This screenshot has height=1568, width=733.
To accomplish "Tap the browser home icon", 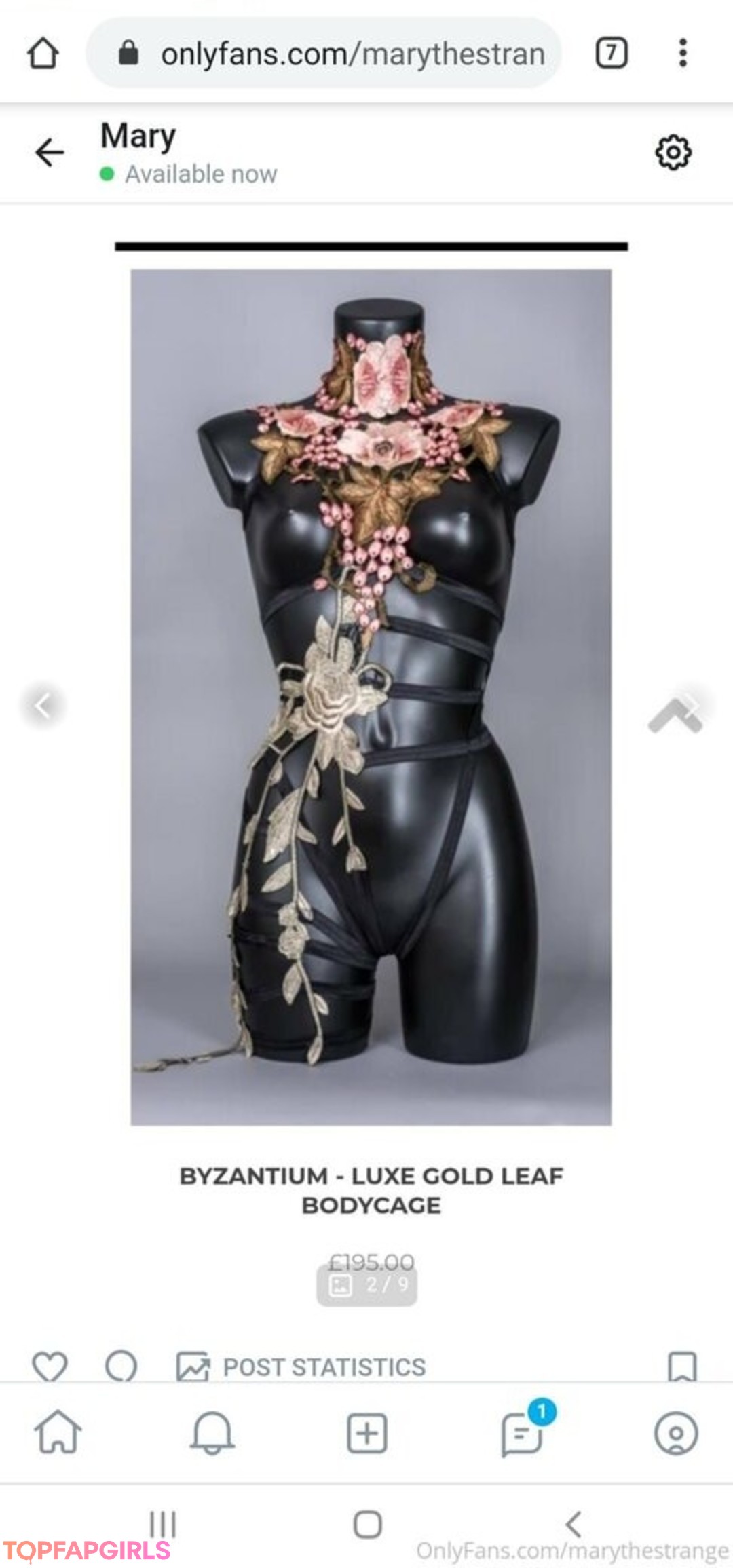I will [x=43, y=53].
